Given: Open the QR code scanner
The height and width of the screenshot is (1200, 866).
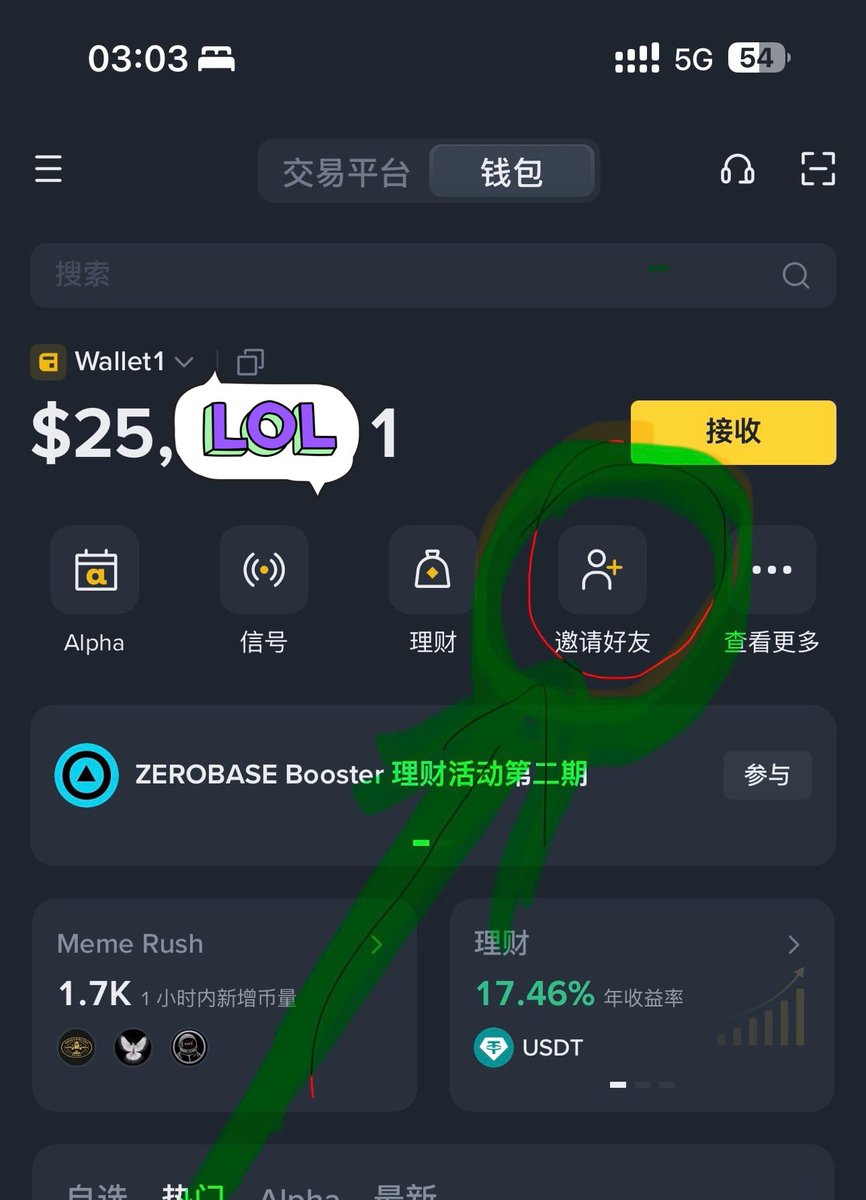Looking at the screenshot, I should click(818, 170).
